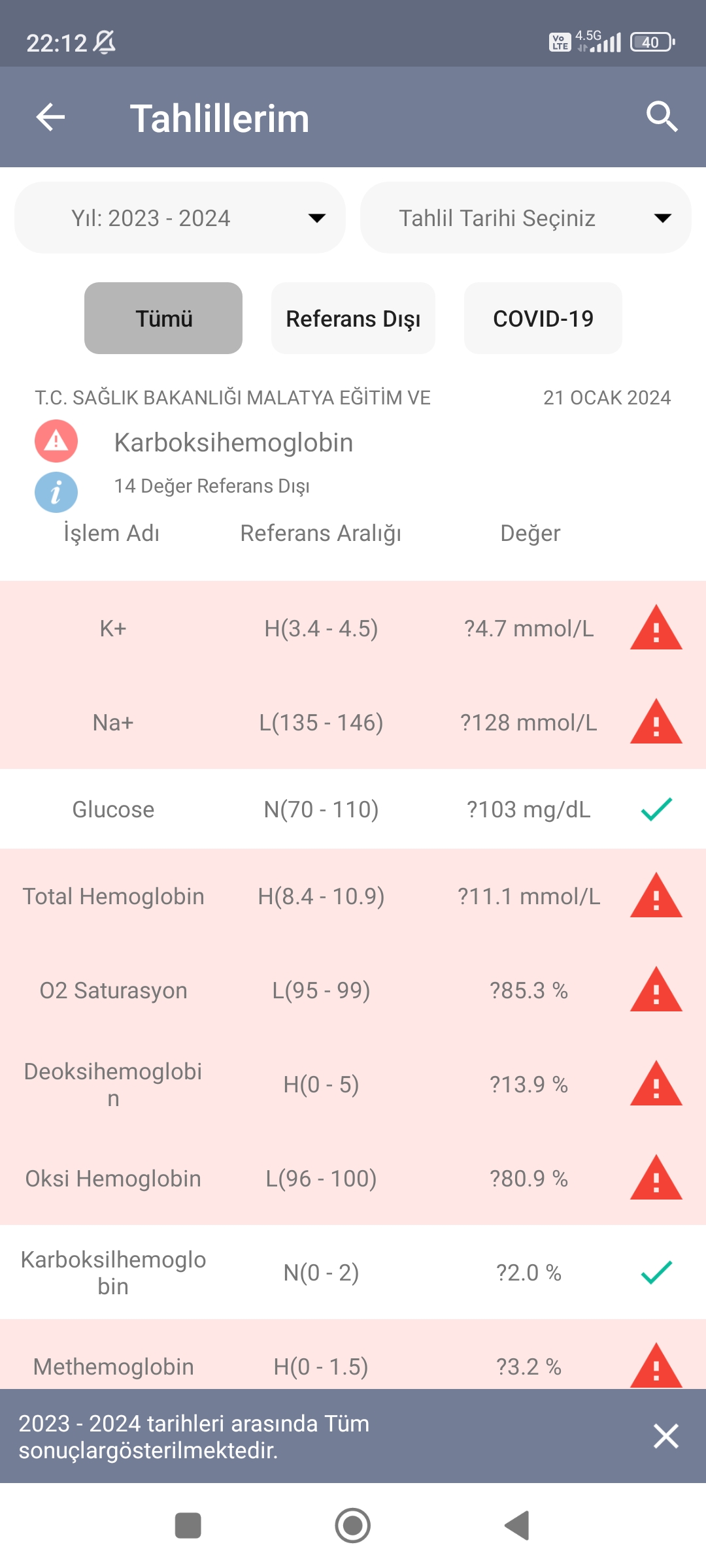Open the search magnifier icon

click(x=662, y=117)
